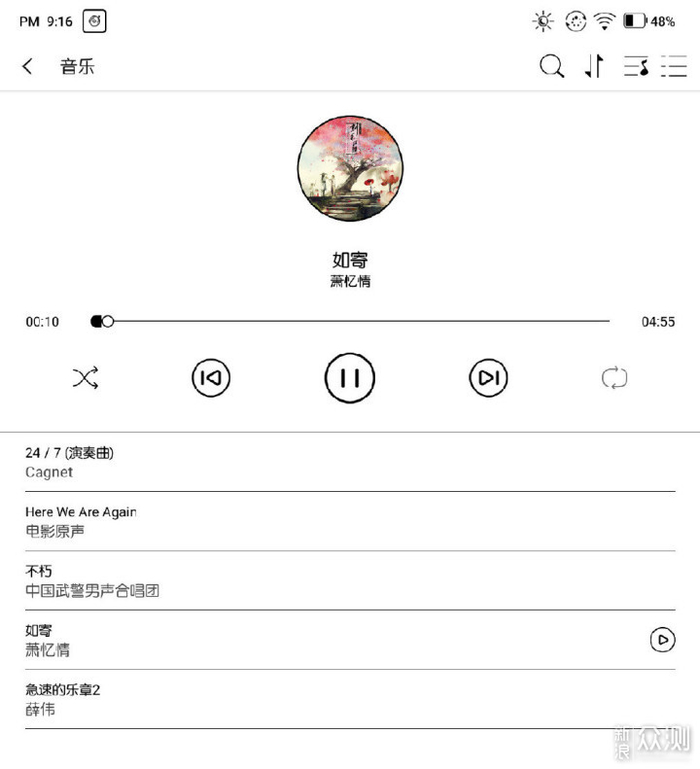Switch to list view icon
The height and width of the screenshot is (769, 700).
674,66
